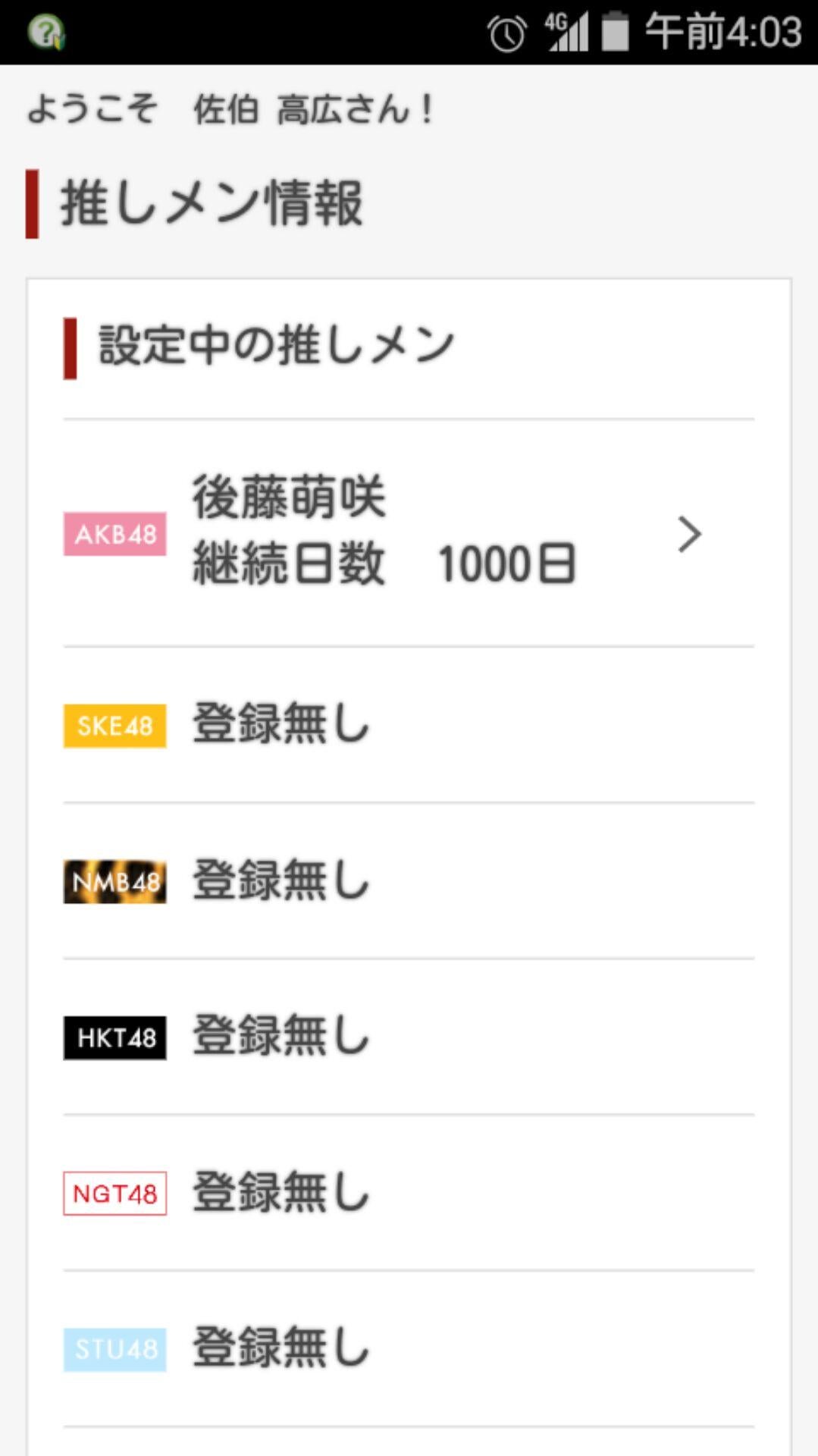Tap the NMB48 group badge
Viewport: 818px width, 1456px height.
(x=114, y=882)
